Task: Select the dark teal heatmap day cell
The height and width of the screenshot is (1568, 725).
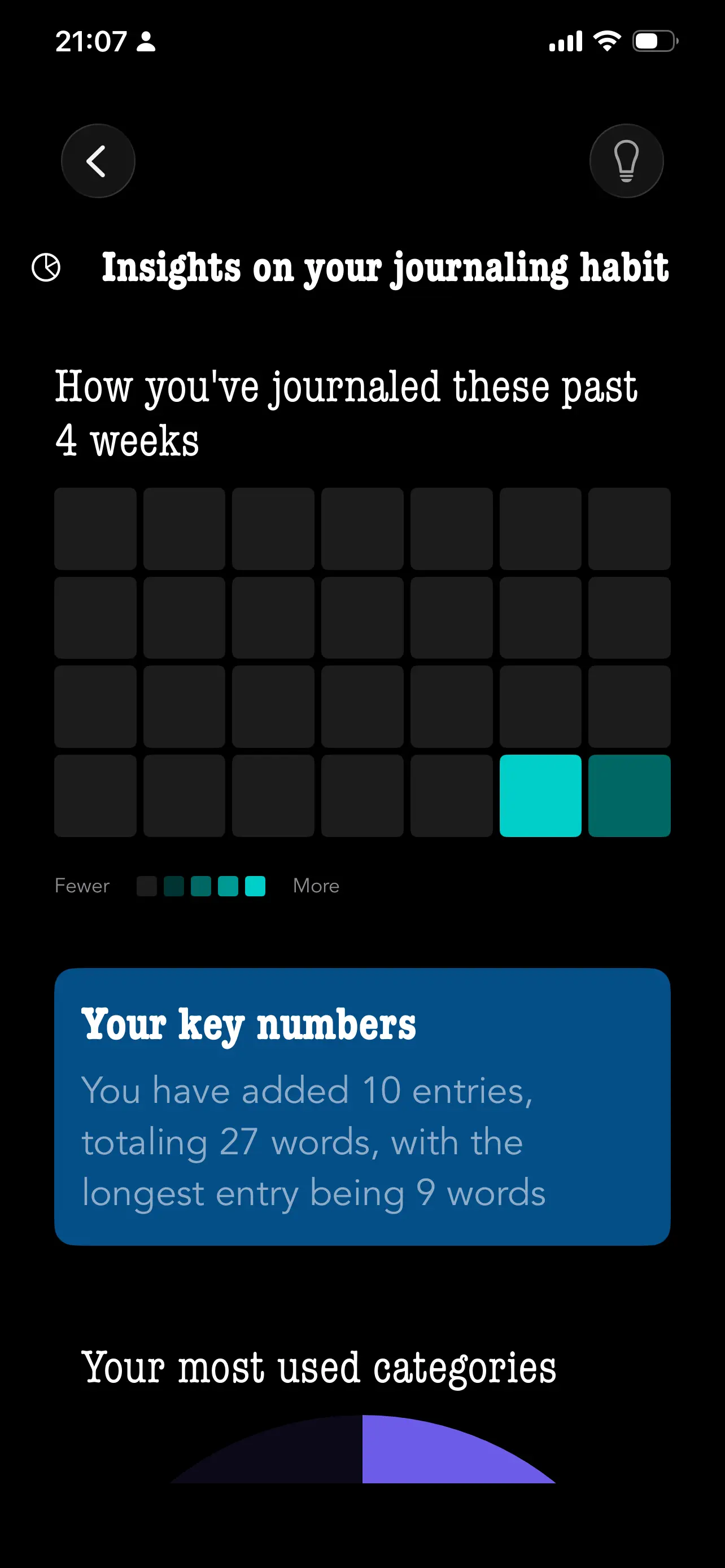Action: 630,795
